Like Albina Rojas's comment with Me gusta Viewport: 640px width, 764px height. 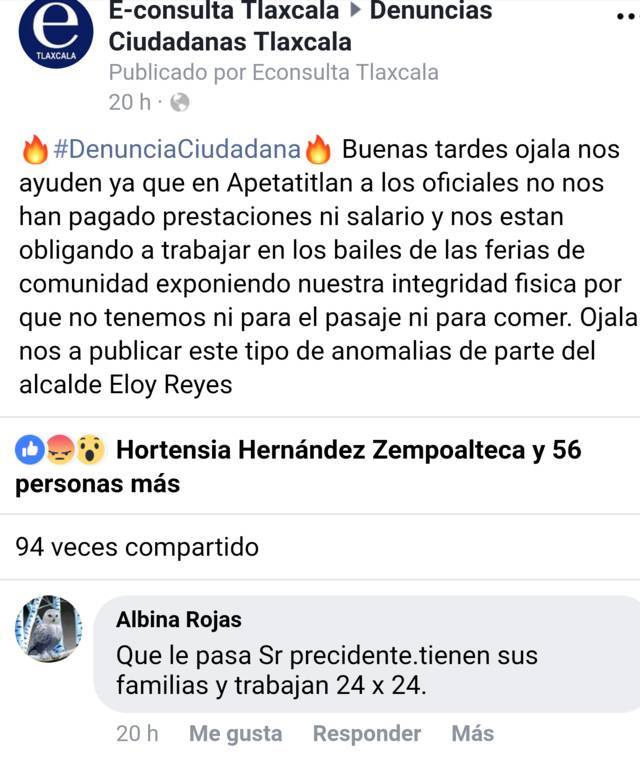coord(236,733)
